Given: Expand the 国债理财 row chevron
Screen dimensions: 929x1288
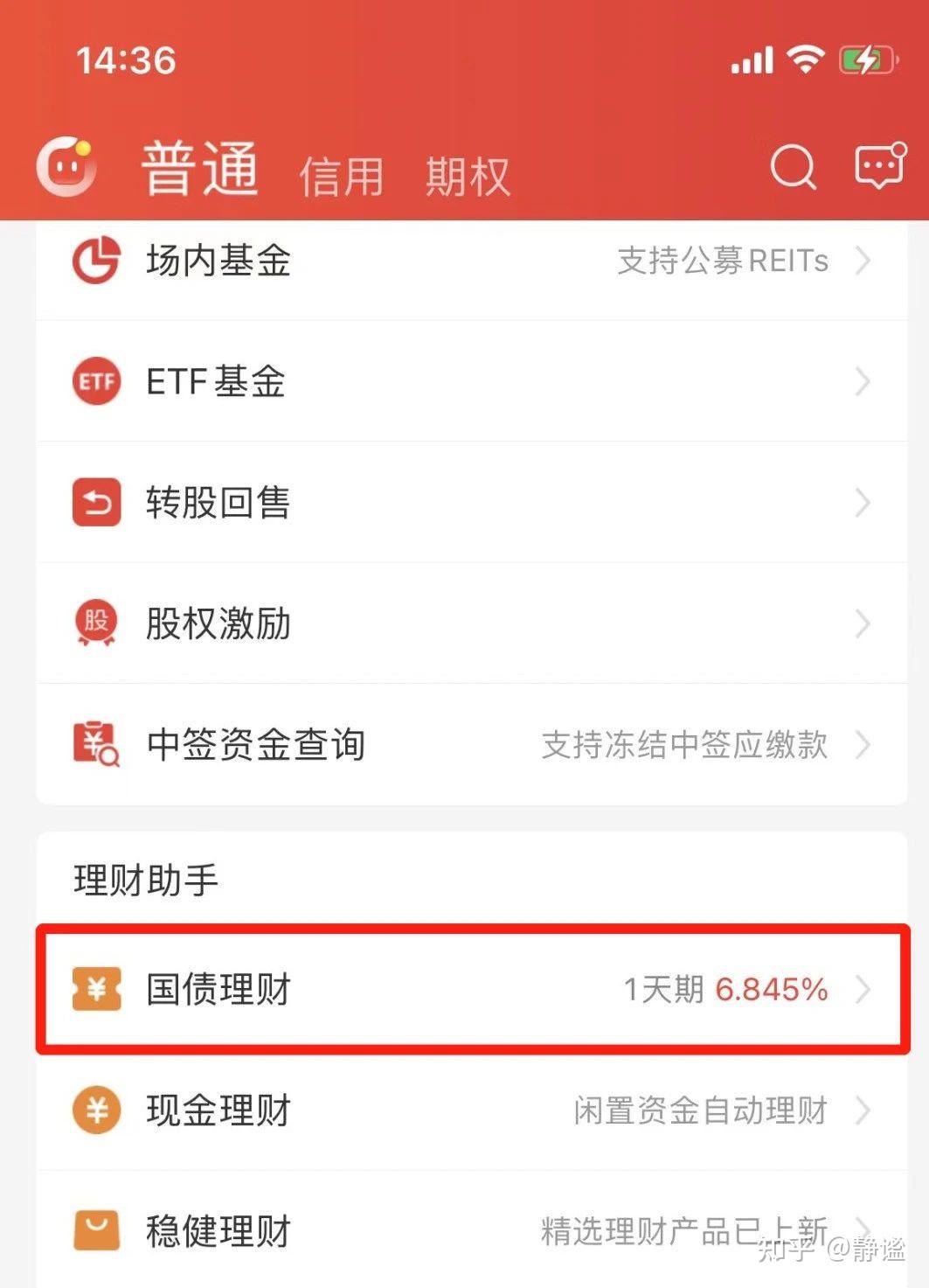Looking at the screenshot, I should tap(863, 990).
